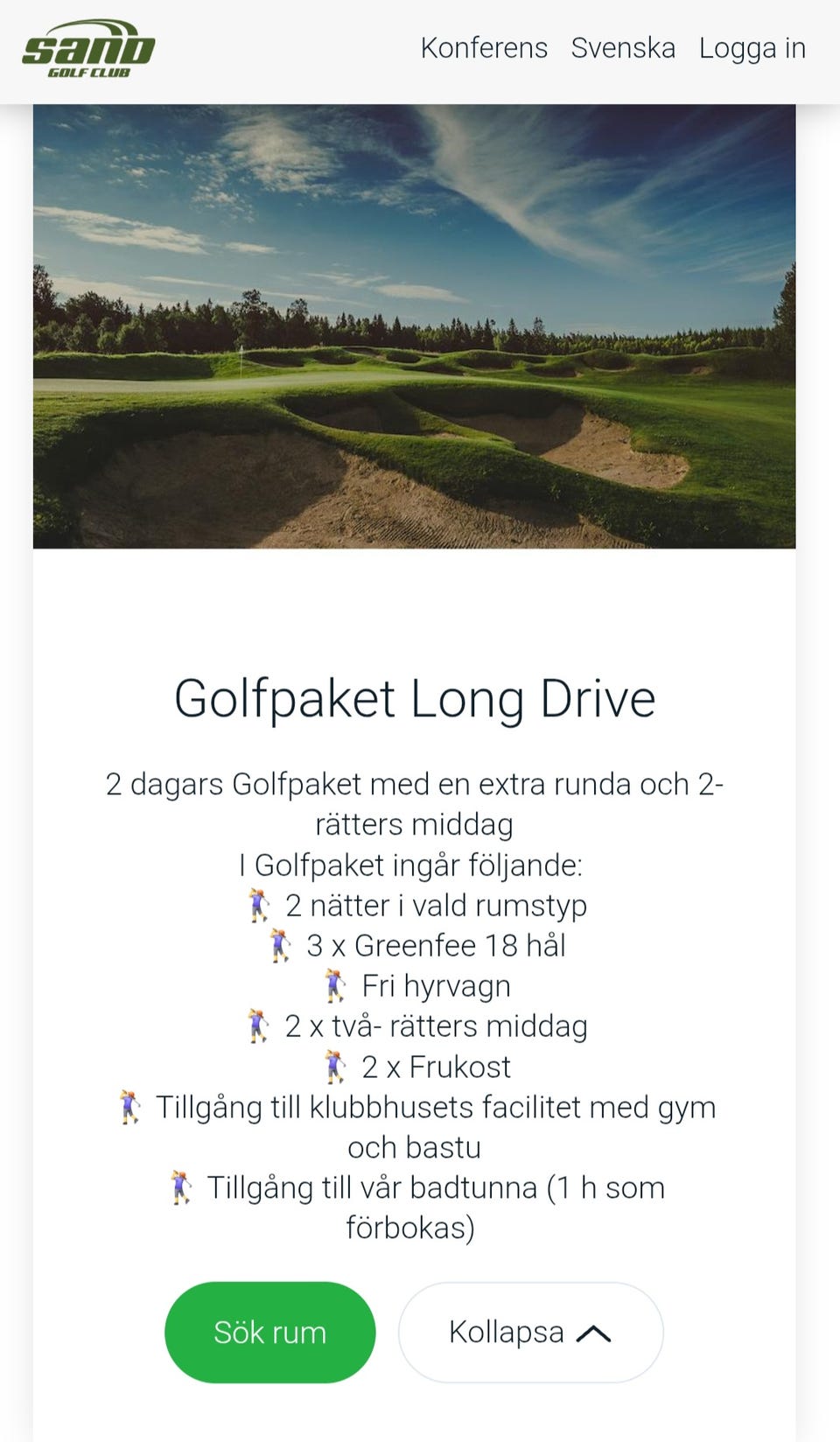Collapse the package details with Kollapsa
The width and height of the screenshot is (840, 1442).
coord(530,1332)
